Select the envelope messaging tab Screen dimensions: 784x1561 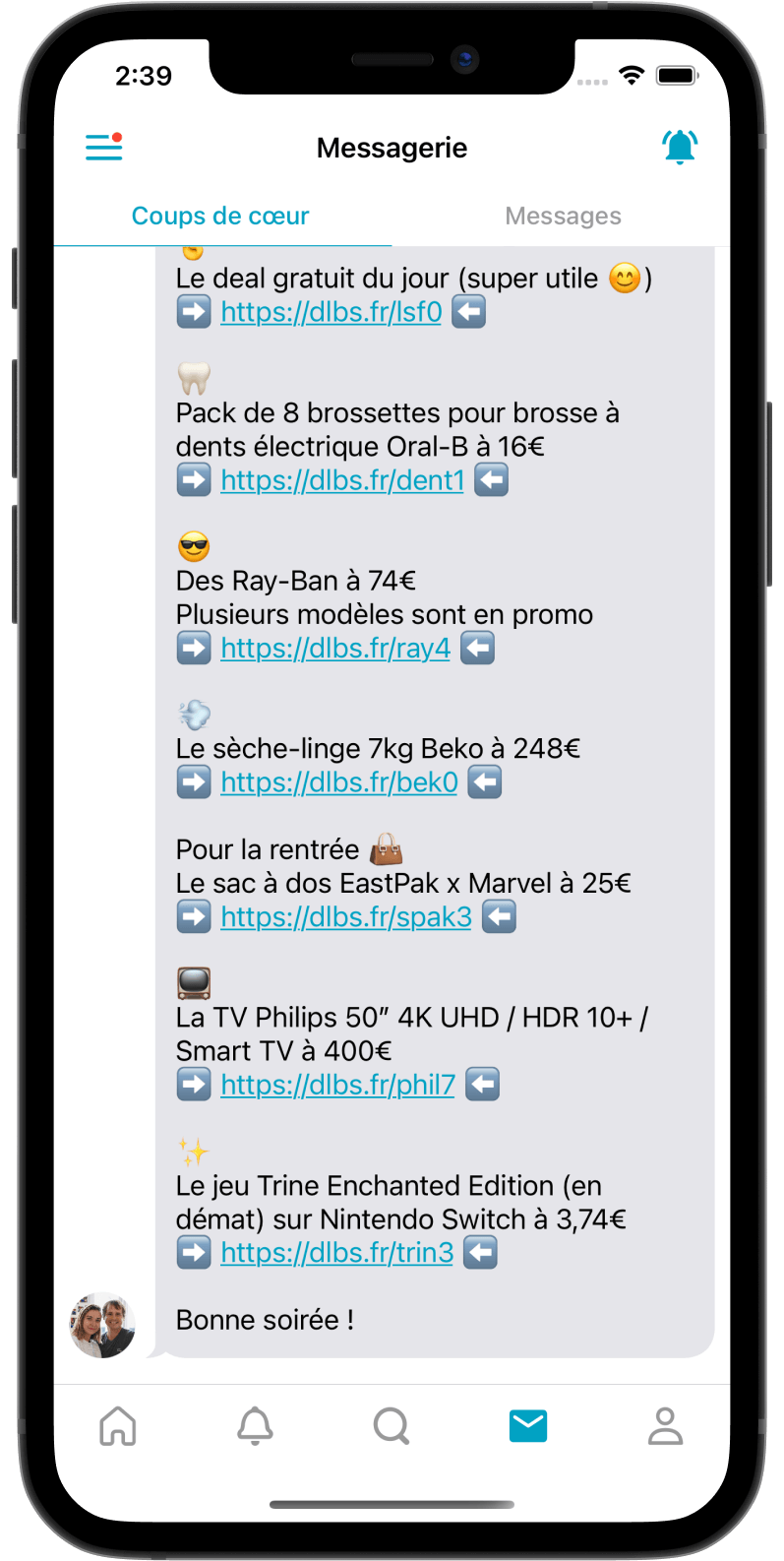[528, 1425]
